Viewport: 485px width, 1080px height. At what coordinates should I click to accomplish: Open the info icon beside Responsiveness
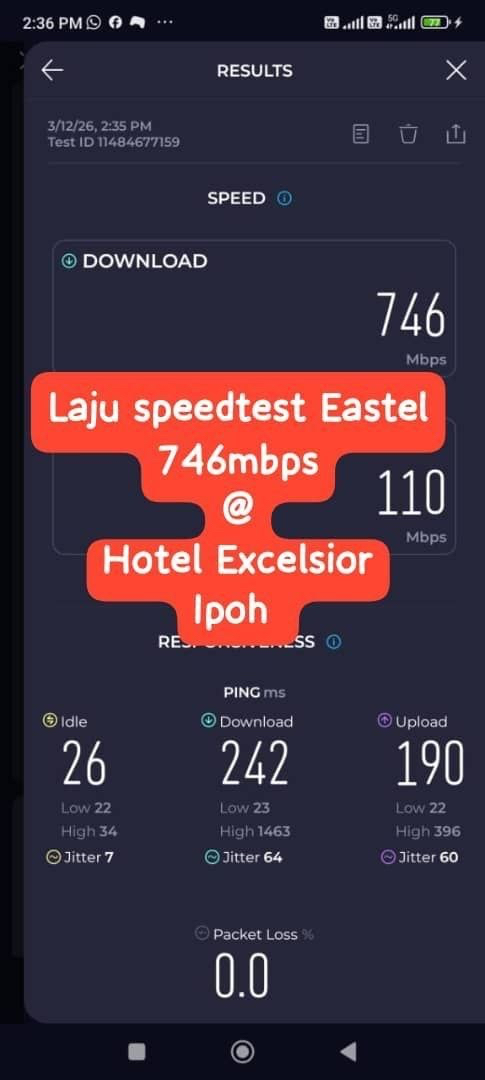[333, 642]
